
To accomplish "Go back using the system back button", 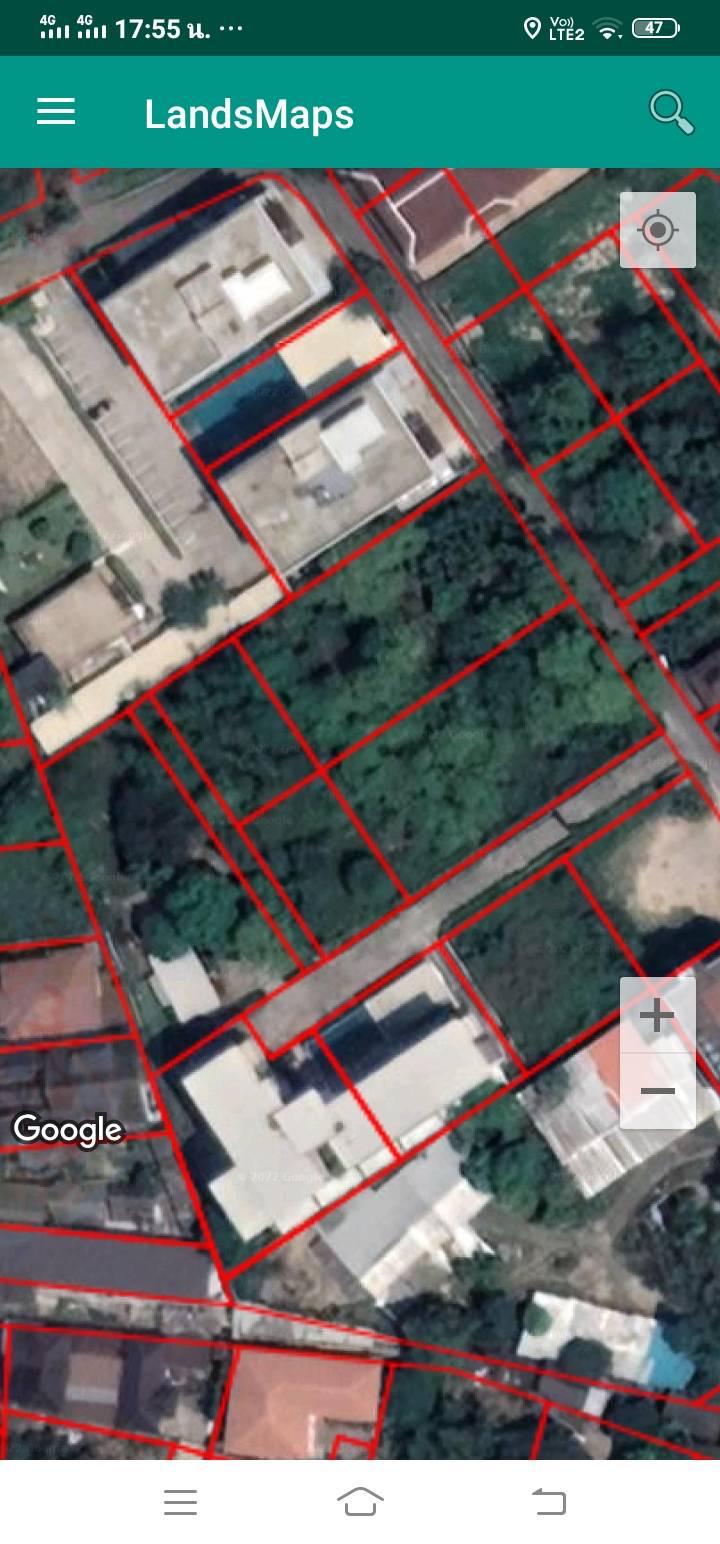I will point(548,1501).
